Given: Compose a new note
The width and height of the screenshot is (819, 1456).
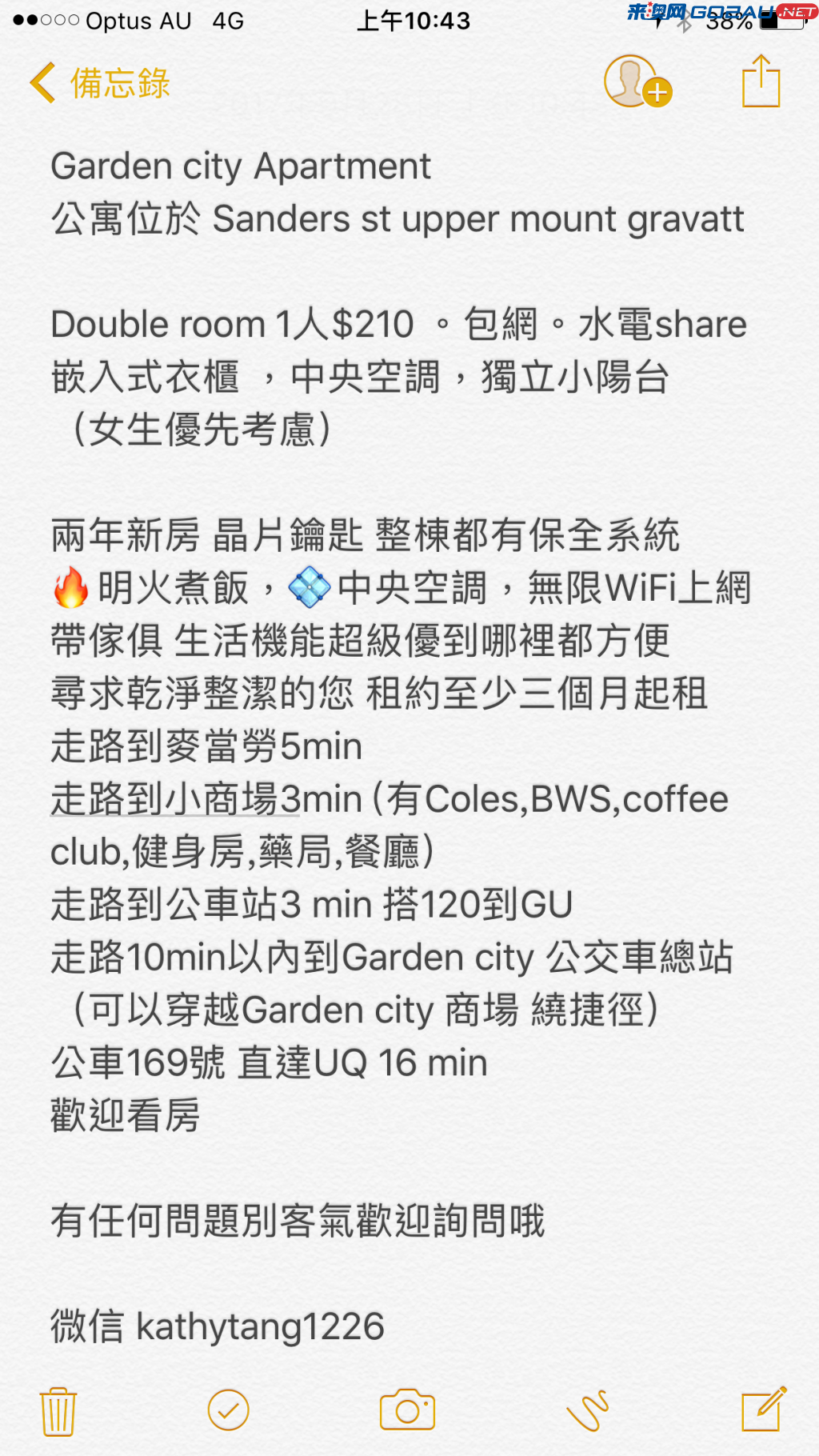Looking at the screenshot, I should click(x=764, y=1409).
